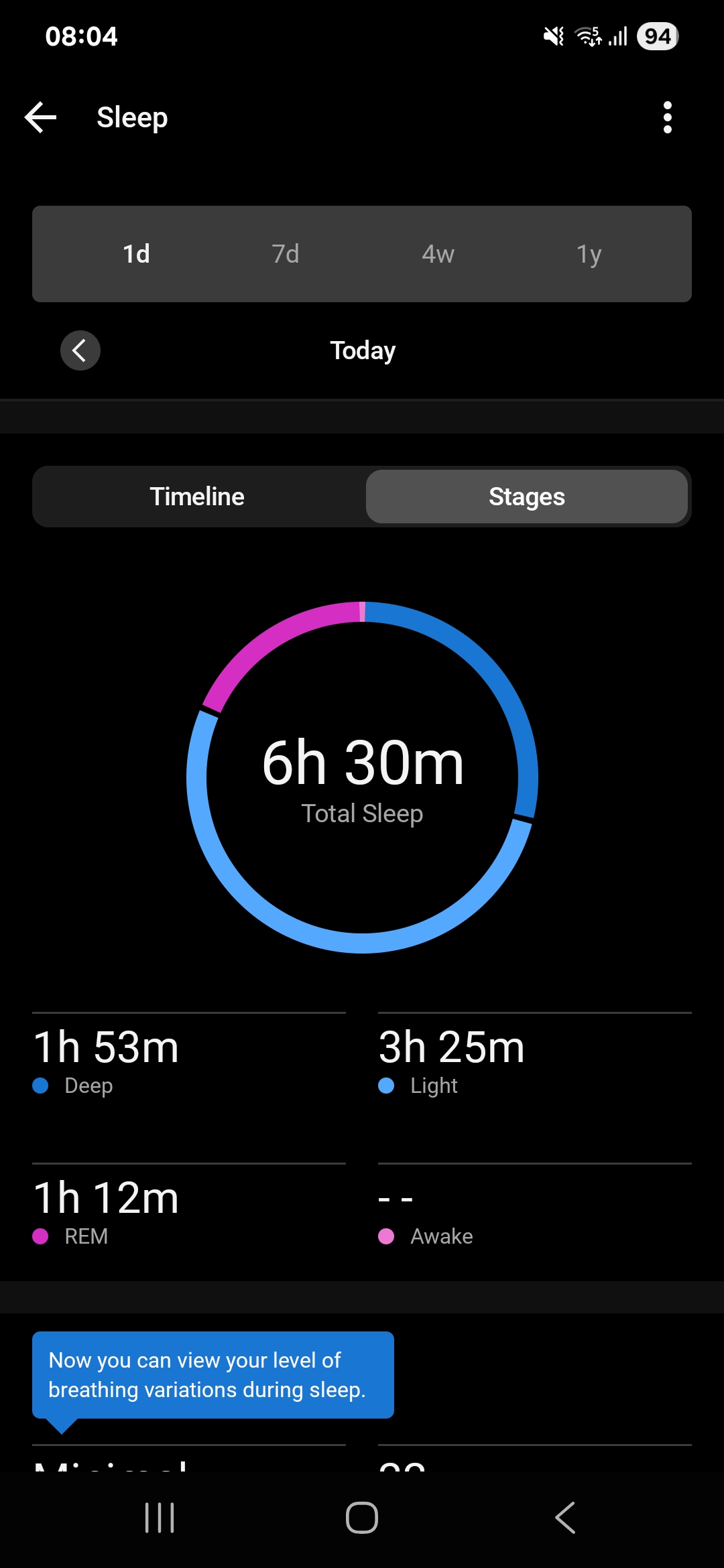724x1568 pixels.
Task: Go back from the Sleep screen
Action: tap(41, 118)
